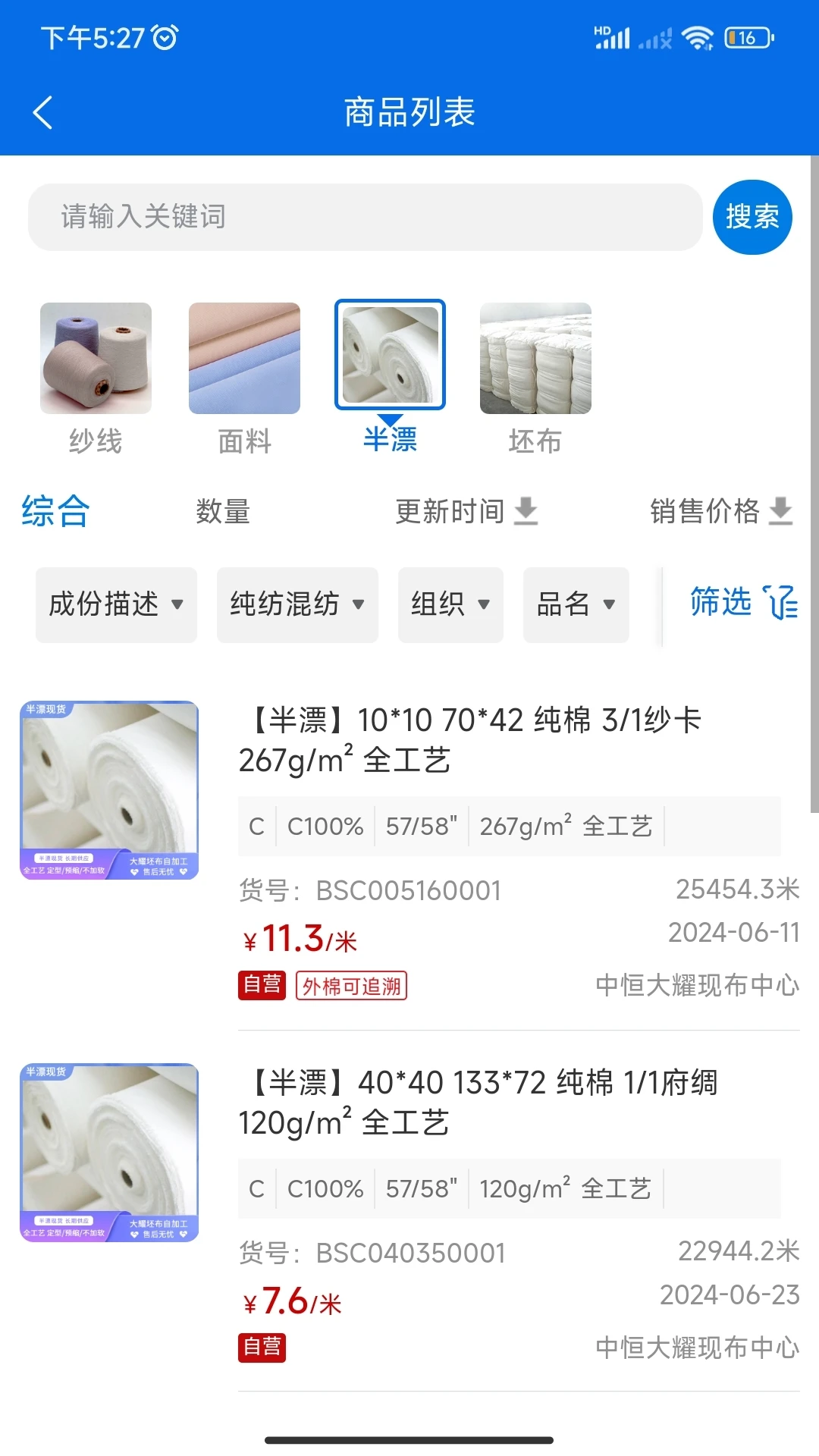Tap the 搜索 search button icon

tap(752, 217)
